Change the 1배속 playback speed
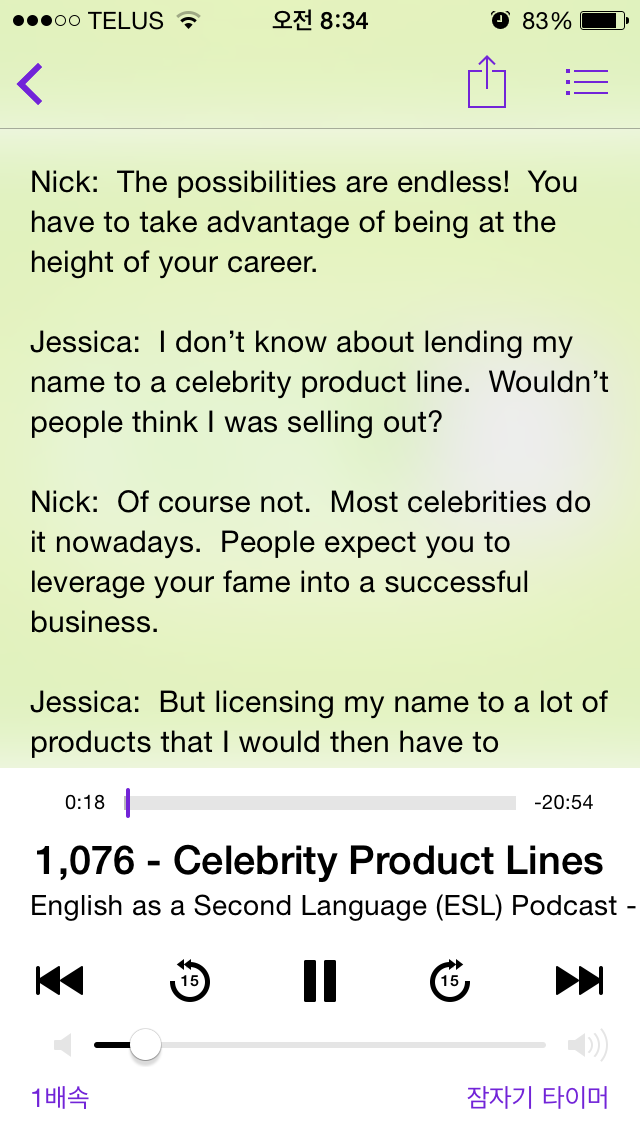 60,1098
